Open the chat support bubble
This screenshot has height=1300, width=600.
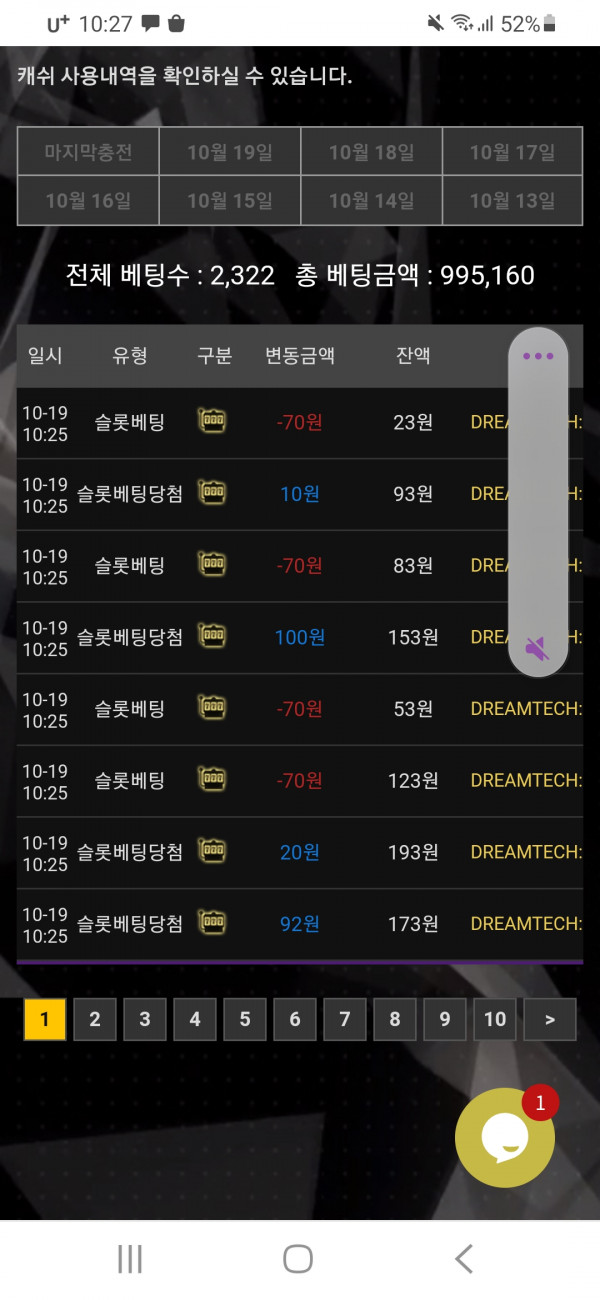(504, 1137)
